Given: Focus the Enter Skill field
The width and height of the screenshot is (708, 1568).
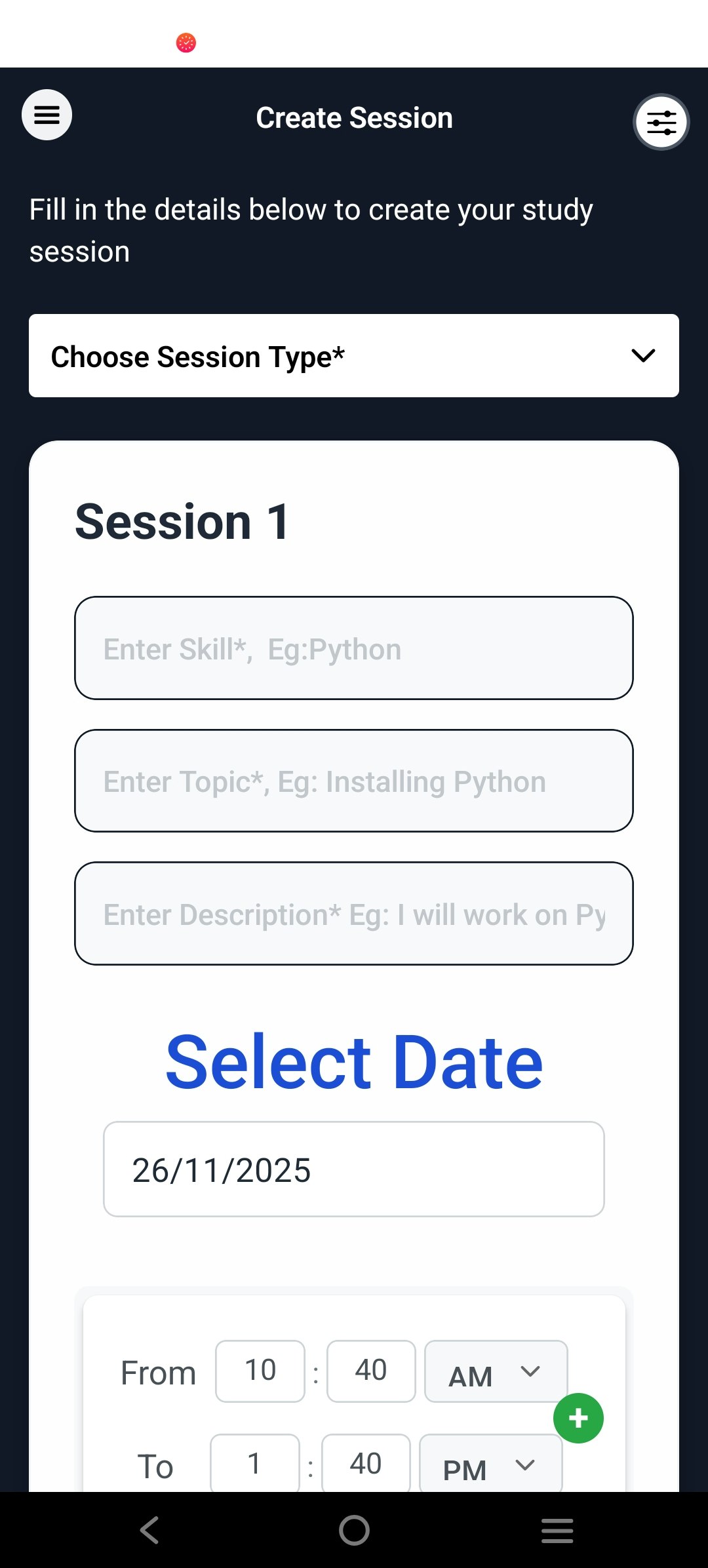Looking at the screenshot, I should coord(354,648).
